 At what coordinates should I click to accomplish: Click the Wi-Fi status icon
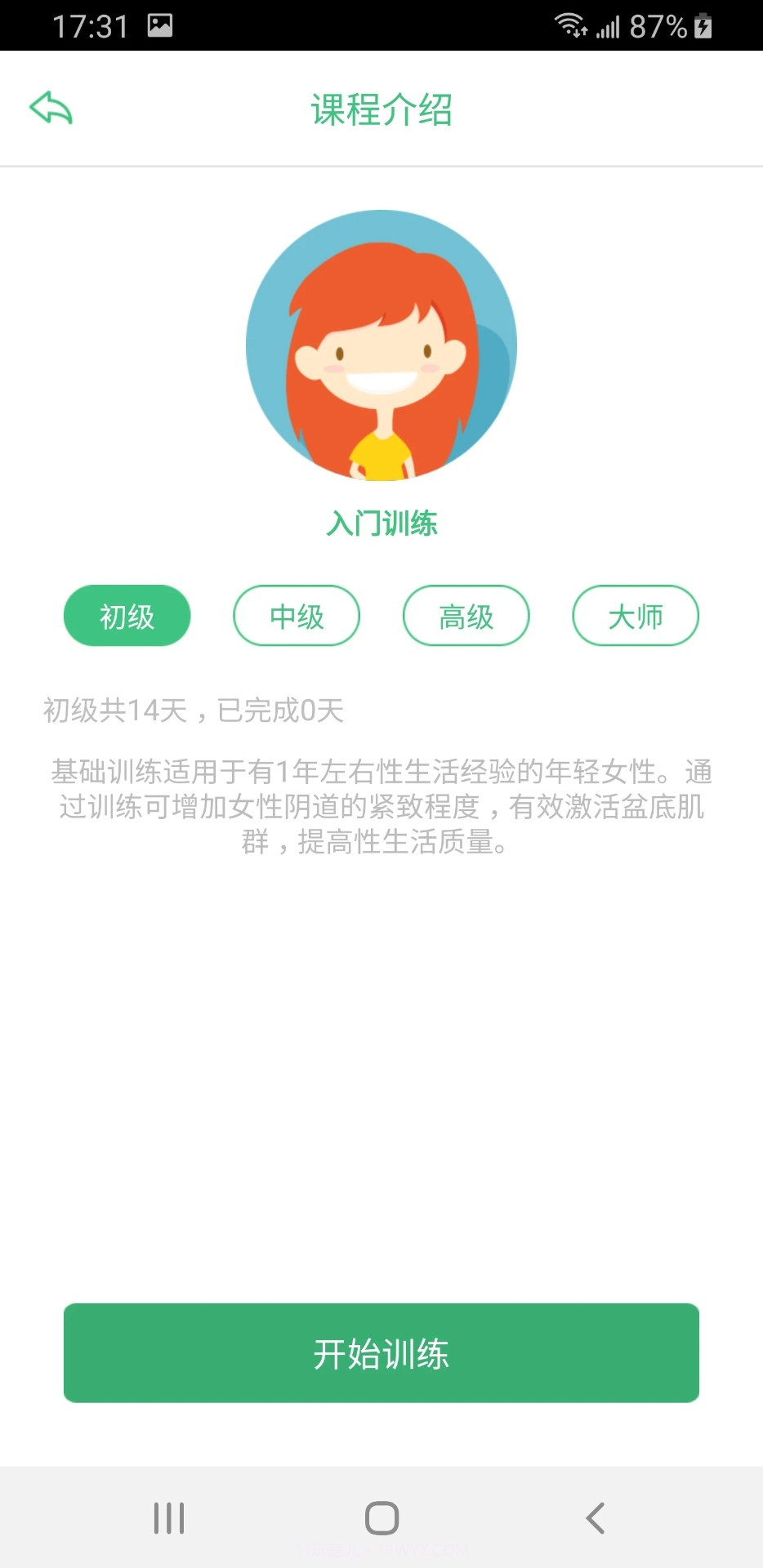point(570,25)
